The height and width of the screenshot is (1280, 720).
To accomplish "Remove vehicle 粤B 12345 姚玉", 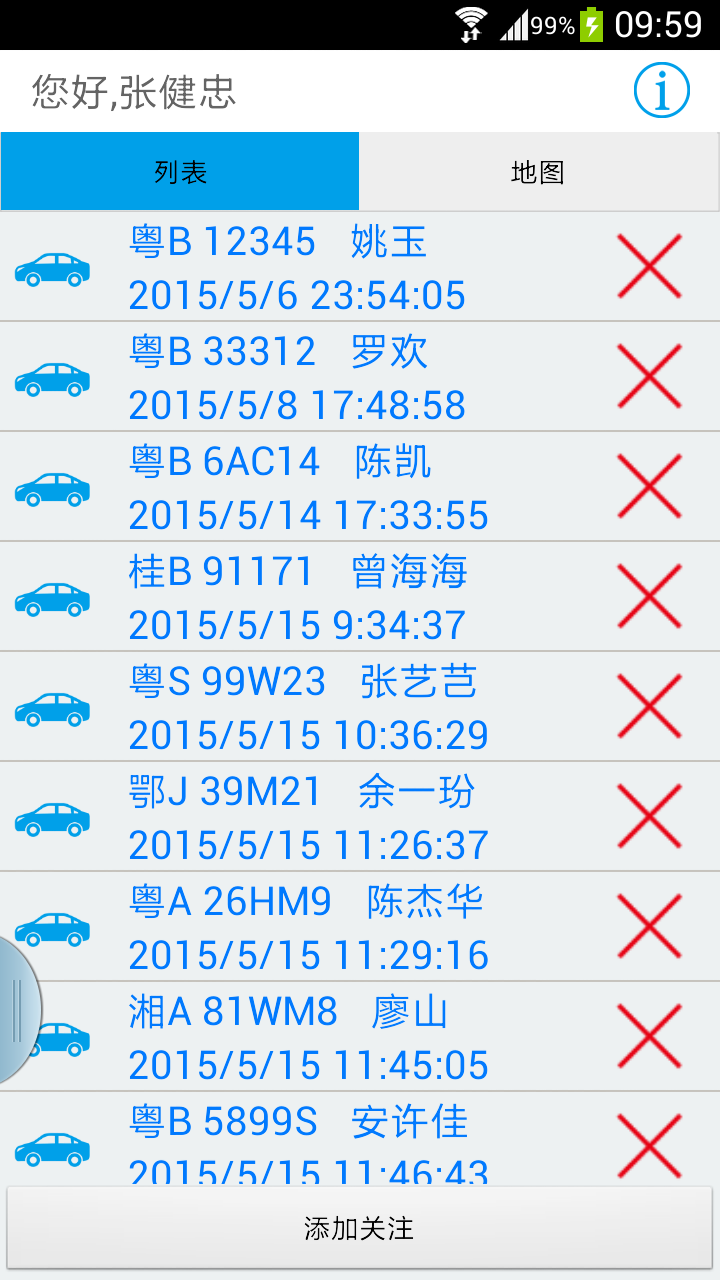I will coord(650,266).
